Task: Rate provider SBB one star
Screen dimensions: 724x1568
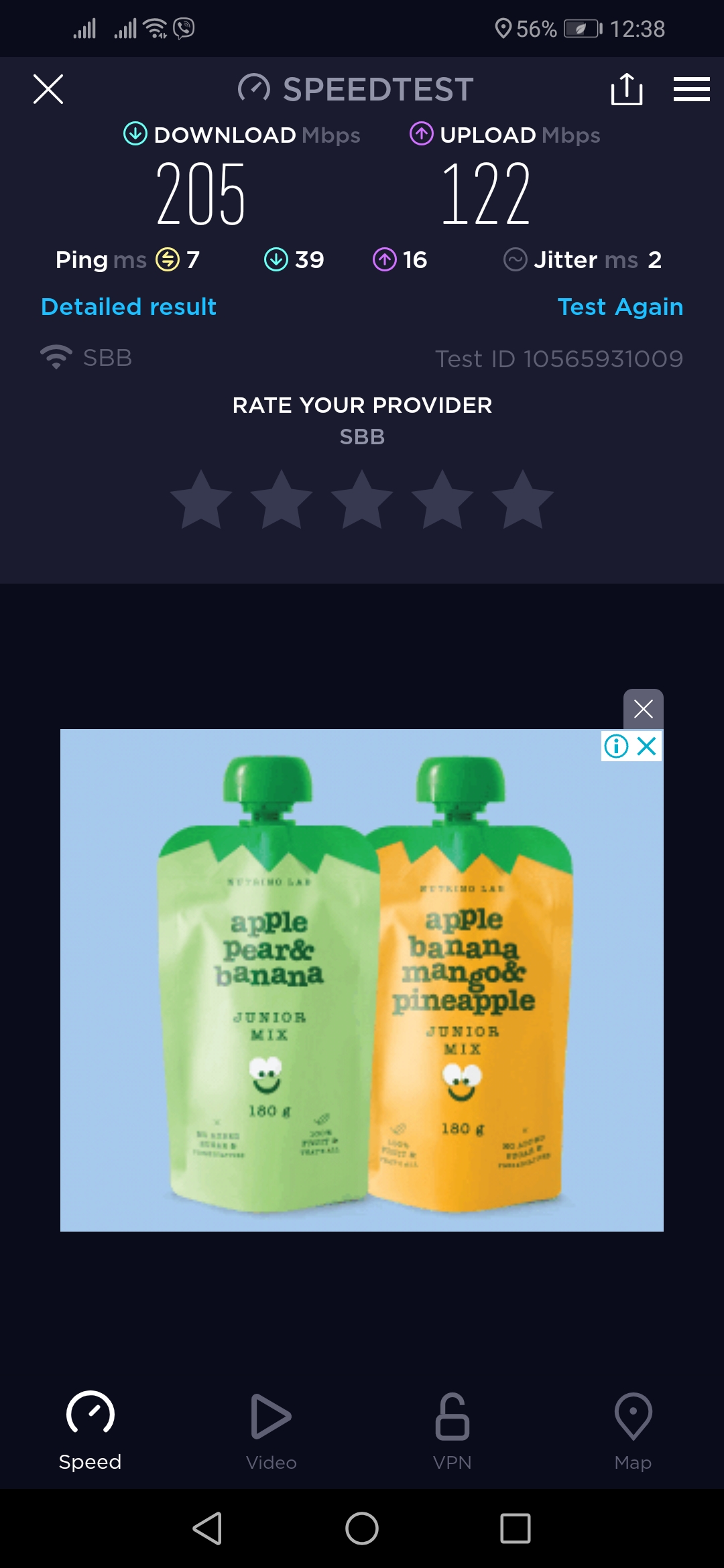Action: pos(201,500)
